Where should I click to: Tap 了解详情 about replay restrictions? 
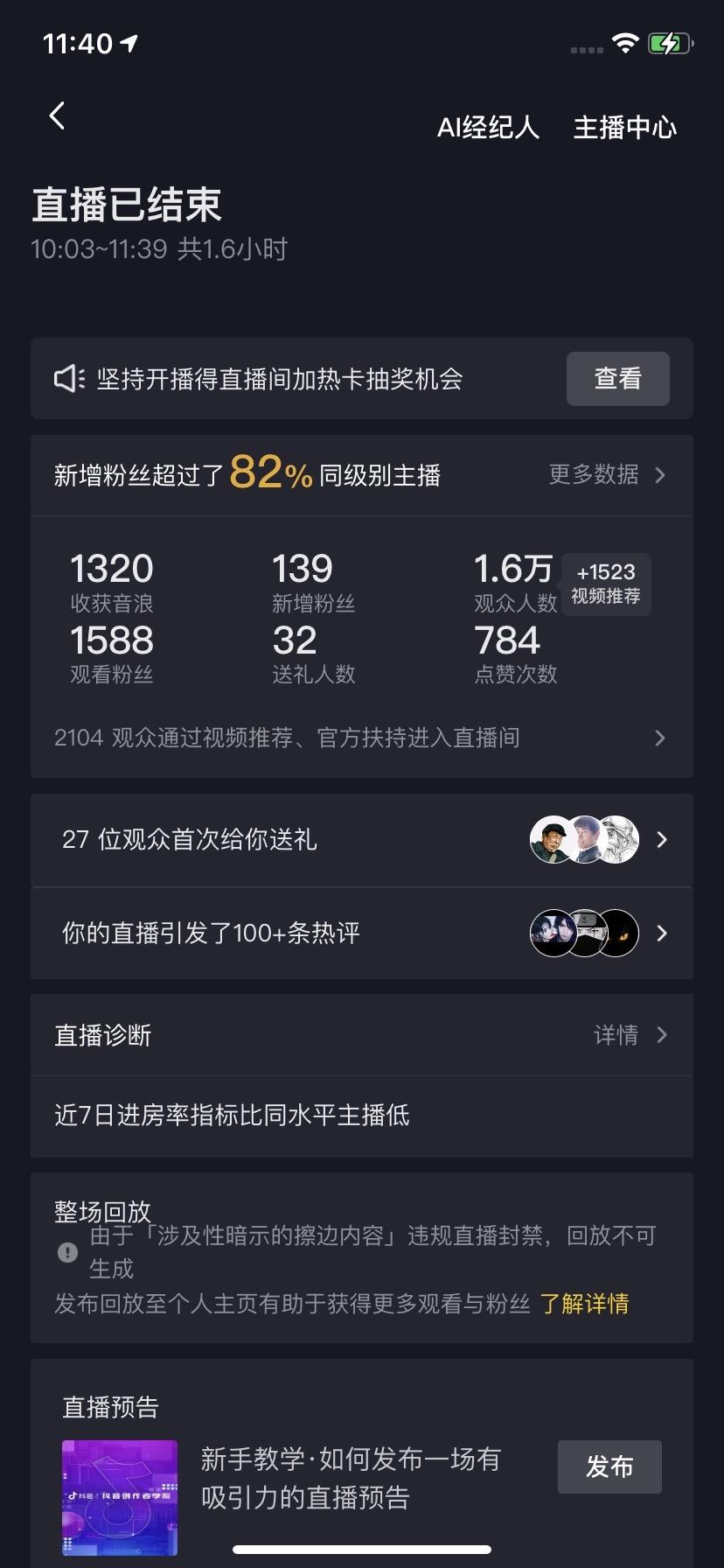(587, 1304)
